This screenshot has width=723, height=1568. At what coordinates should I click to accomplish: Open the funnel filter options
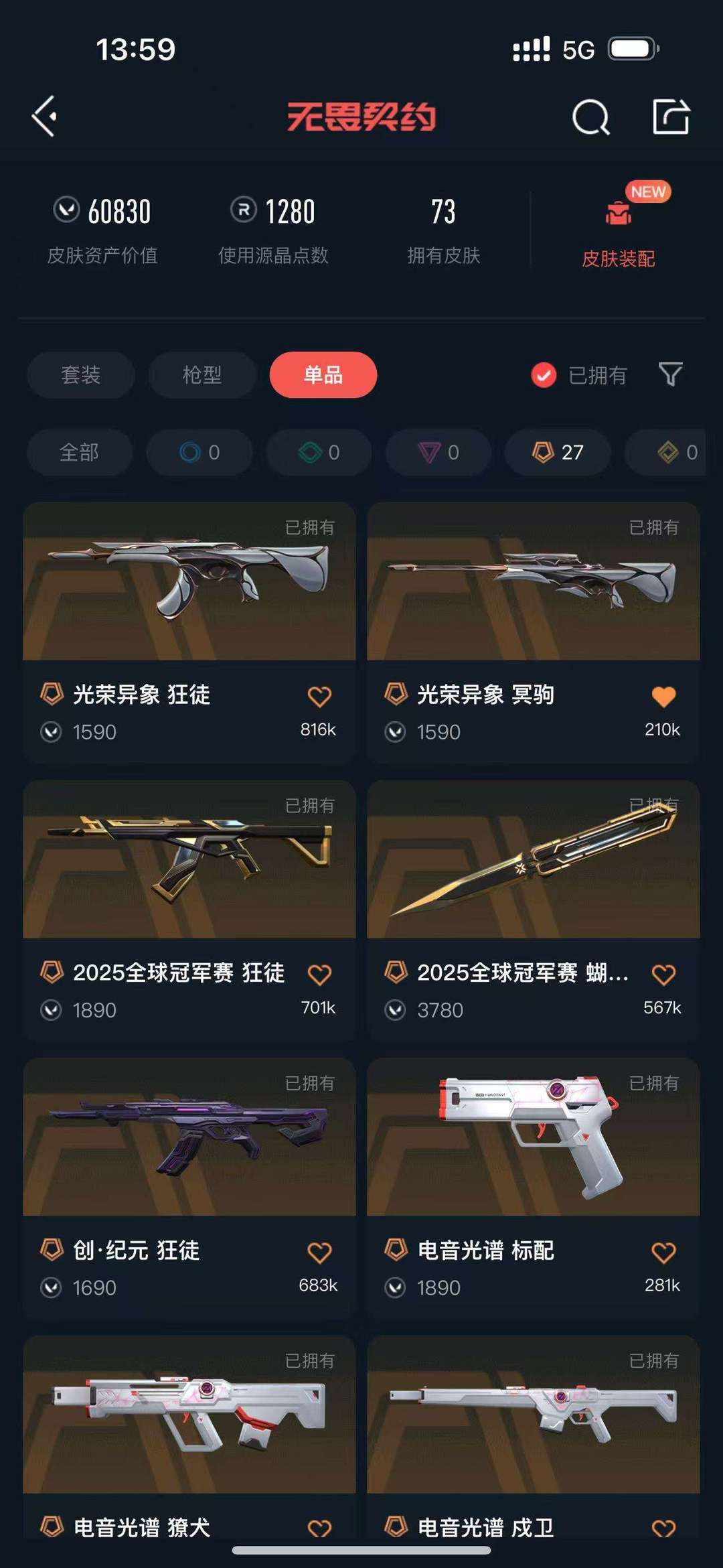(670, 374)
